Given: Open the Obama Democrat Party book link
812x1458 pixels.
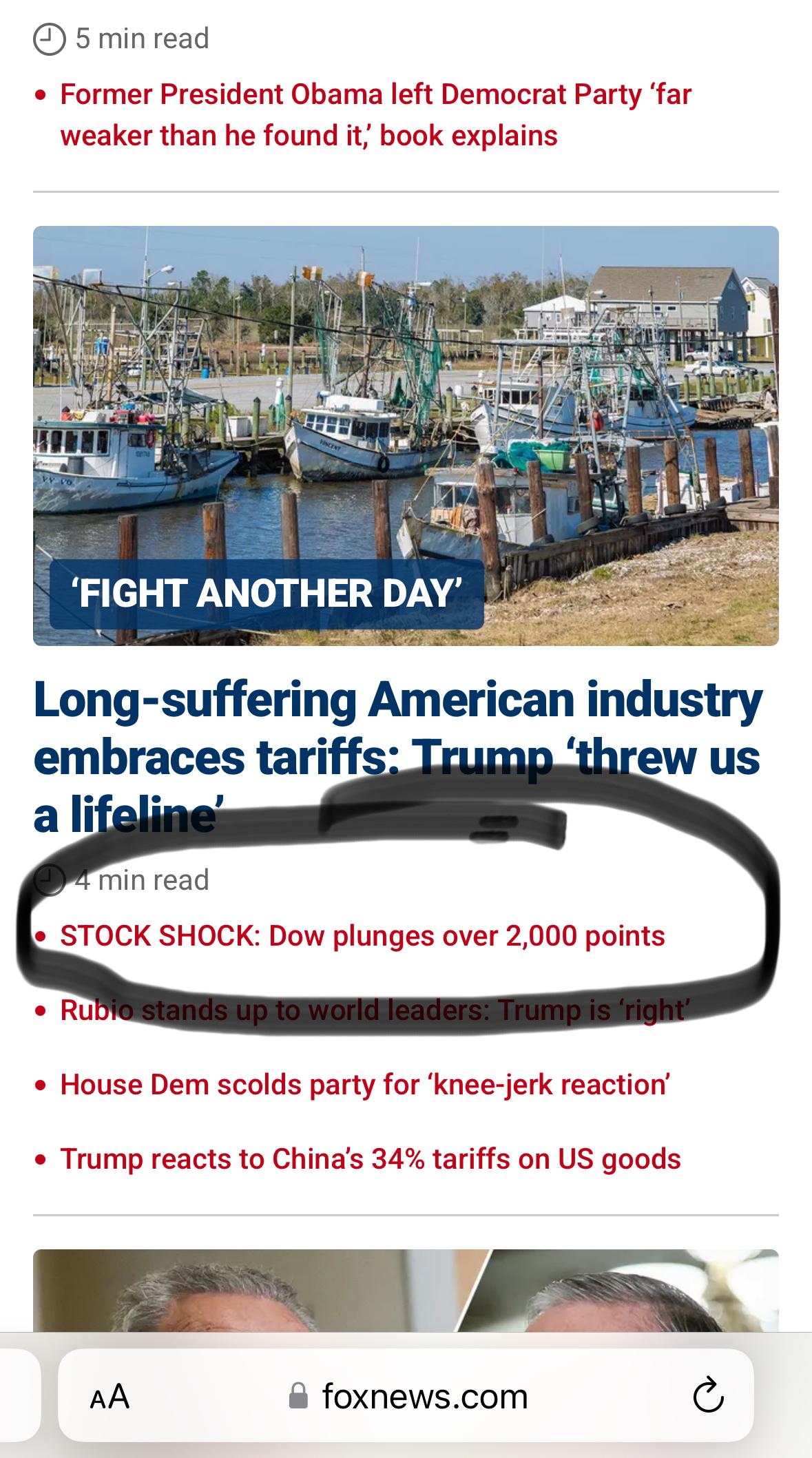Looking at the screenshot, I should tap(375, 115).
